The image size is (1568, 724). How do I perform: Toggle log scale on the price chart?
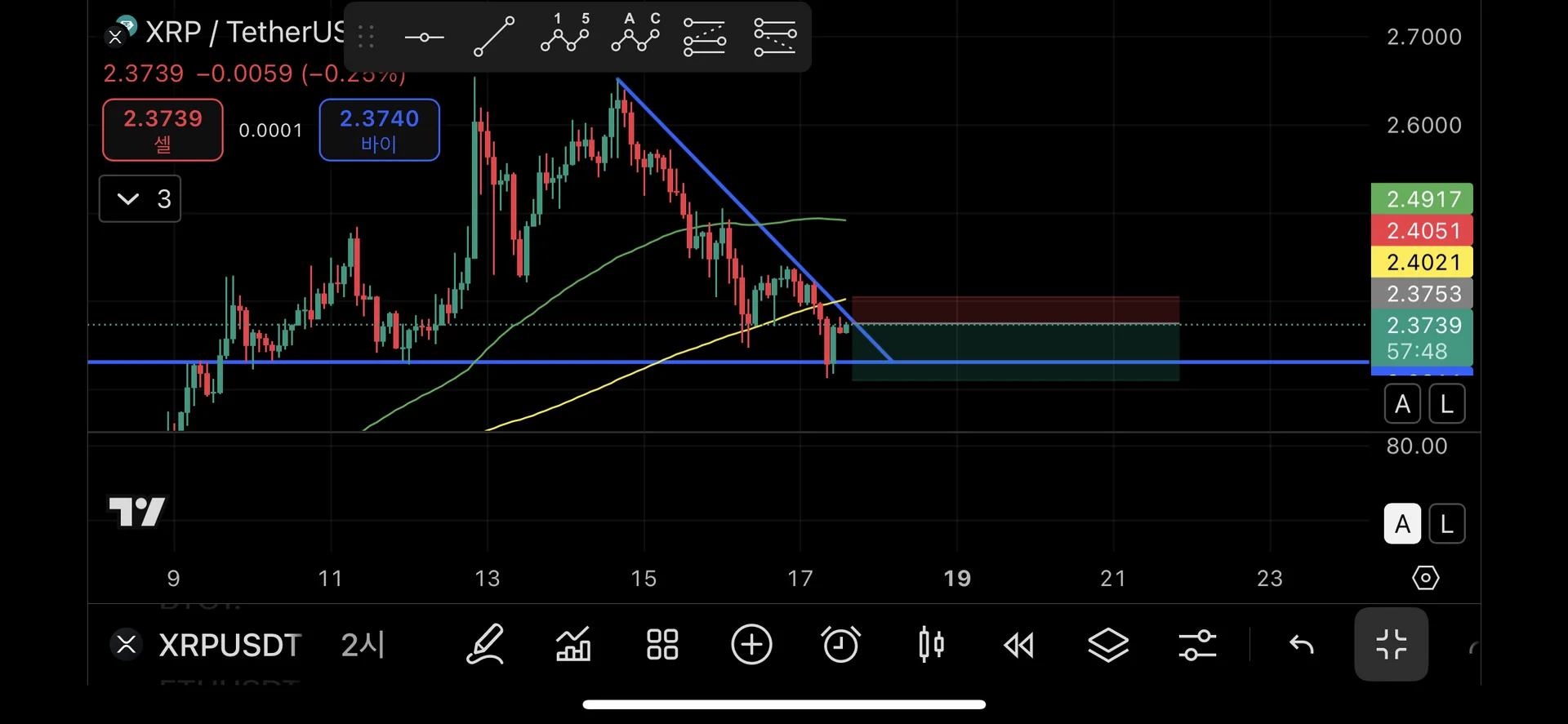(1446, 404)
